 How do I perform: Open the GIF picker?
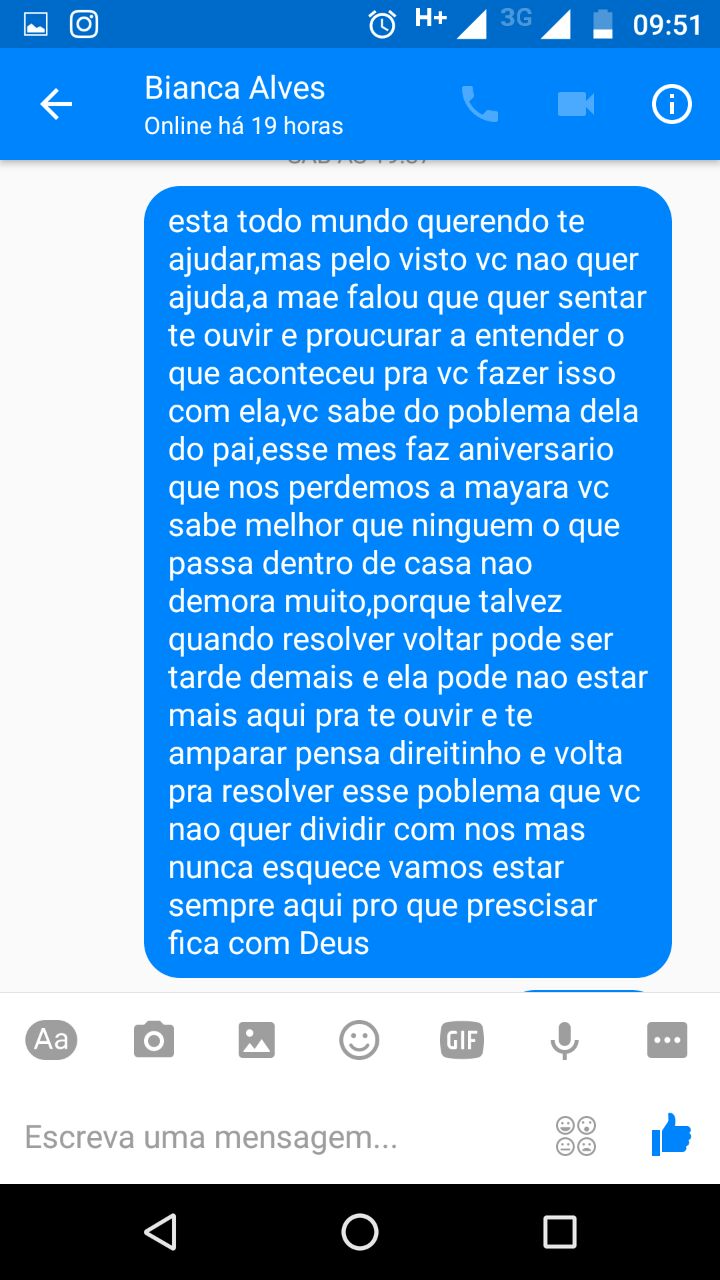coord(462,1040)
